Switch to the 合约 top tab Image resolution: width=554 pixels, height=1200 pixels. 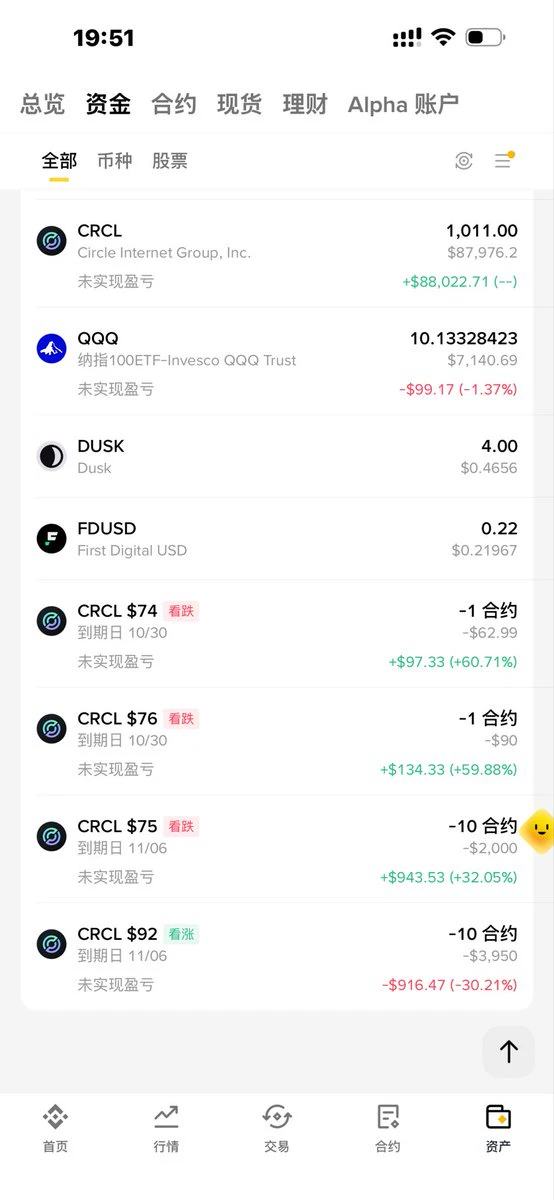(174, 104)
